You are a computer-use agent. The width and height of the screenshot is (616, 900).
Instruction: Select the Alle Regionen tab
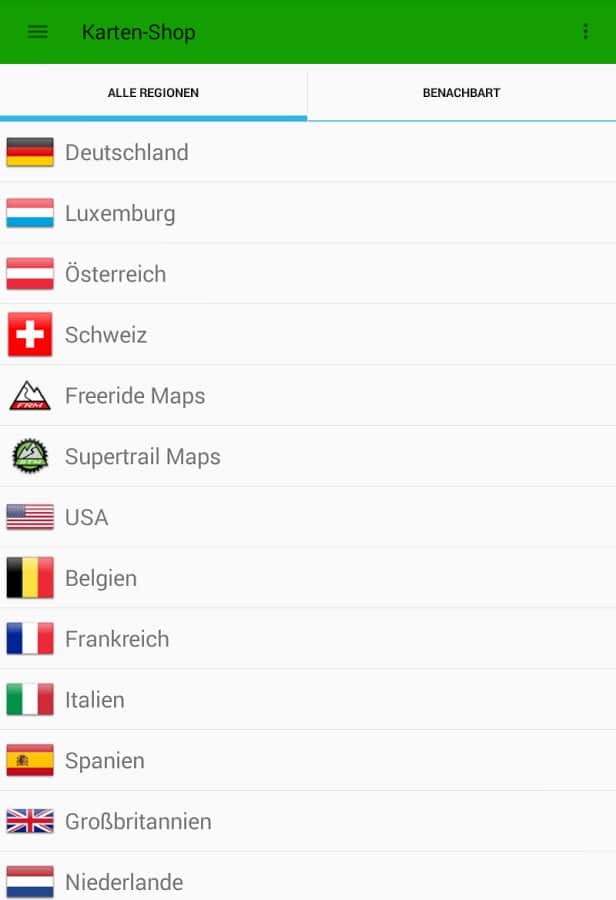[153, 93]
